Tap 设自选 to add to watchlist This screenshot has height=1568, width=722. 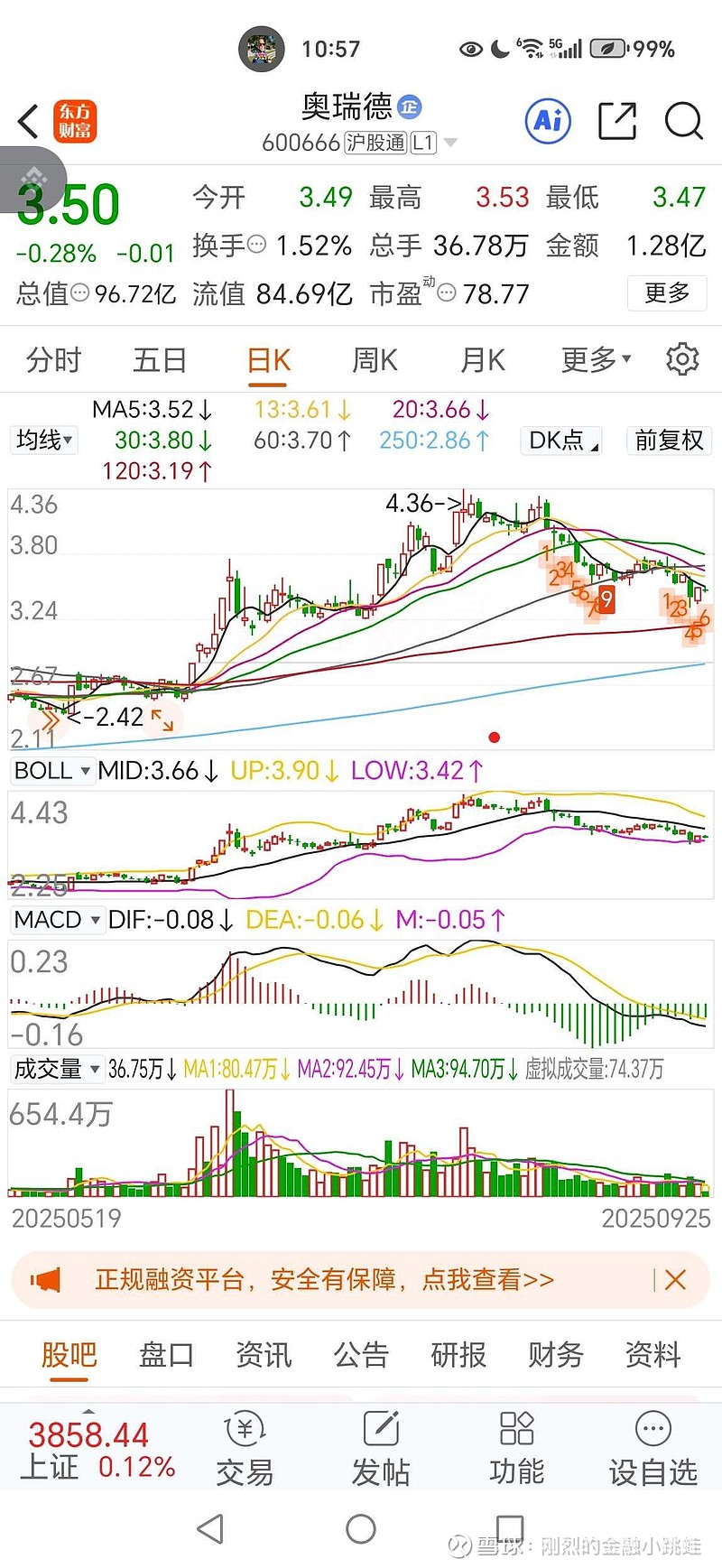click(x=653, y=1450)
